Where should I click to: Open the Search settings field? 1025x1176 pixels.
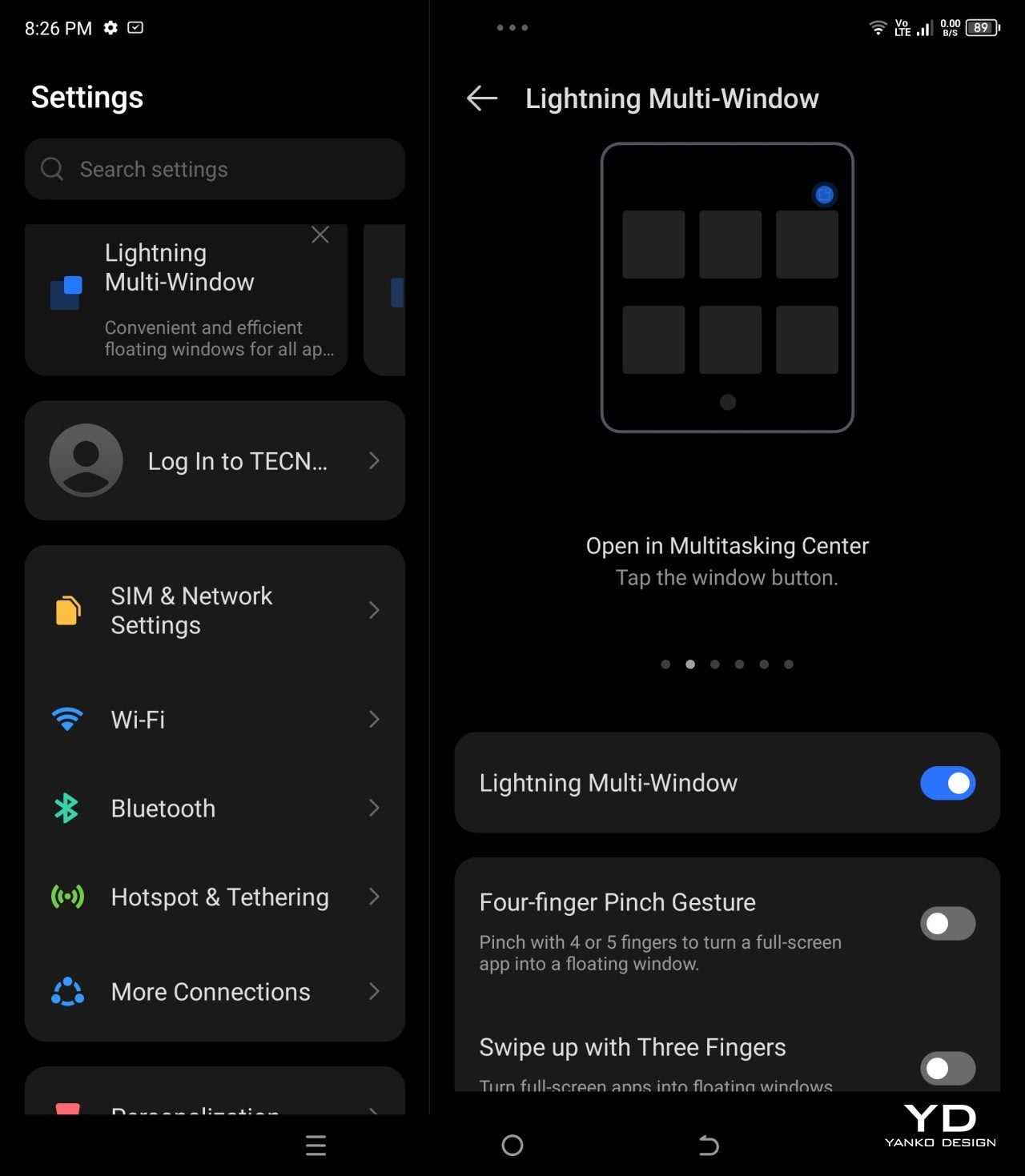[215, 169]
